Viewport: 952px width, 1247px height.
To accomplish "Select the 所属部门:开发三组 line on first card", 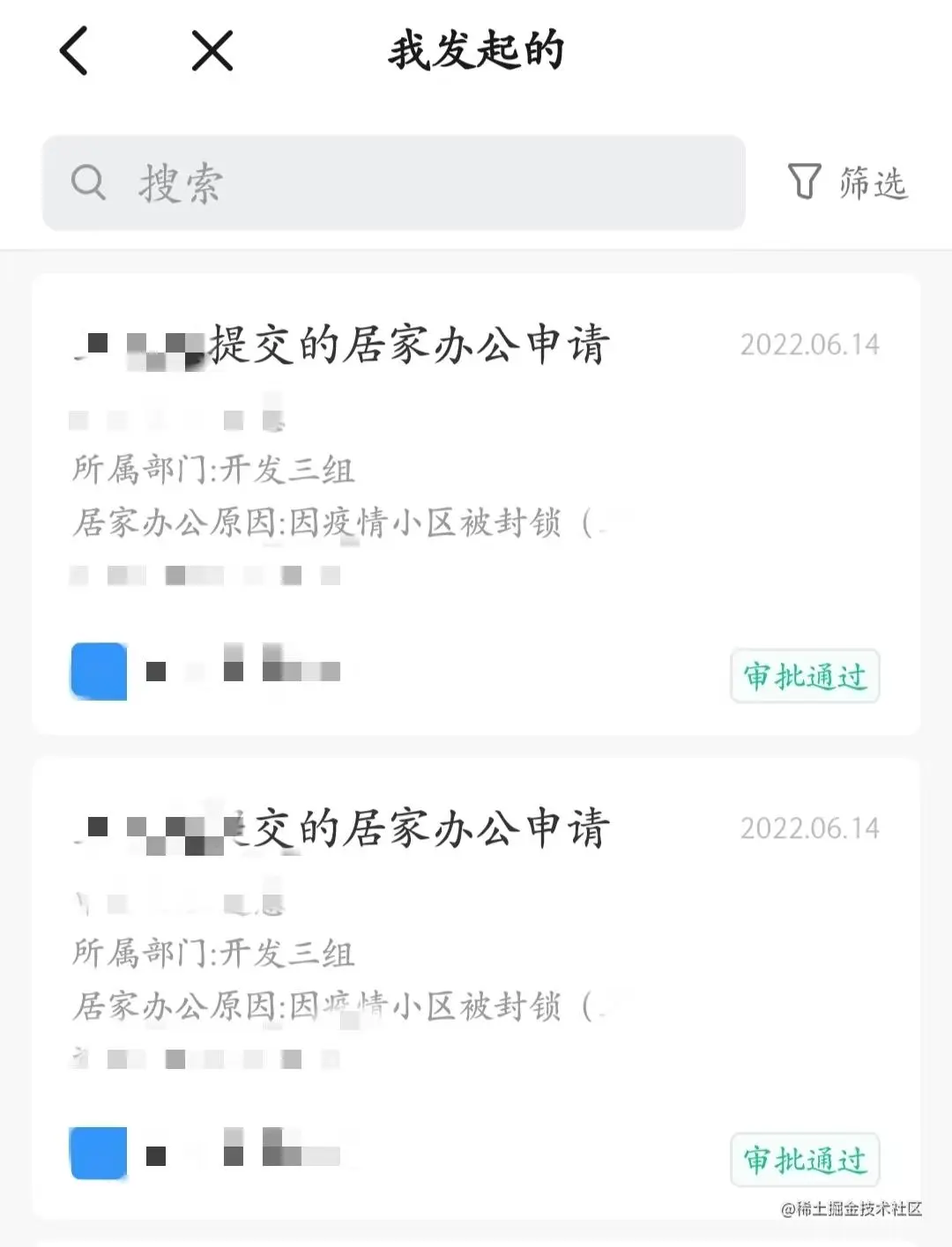I will tap(213, 471).
